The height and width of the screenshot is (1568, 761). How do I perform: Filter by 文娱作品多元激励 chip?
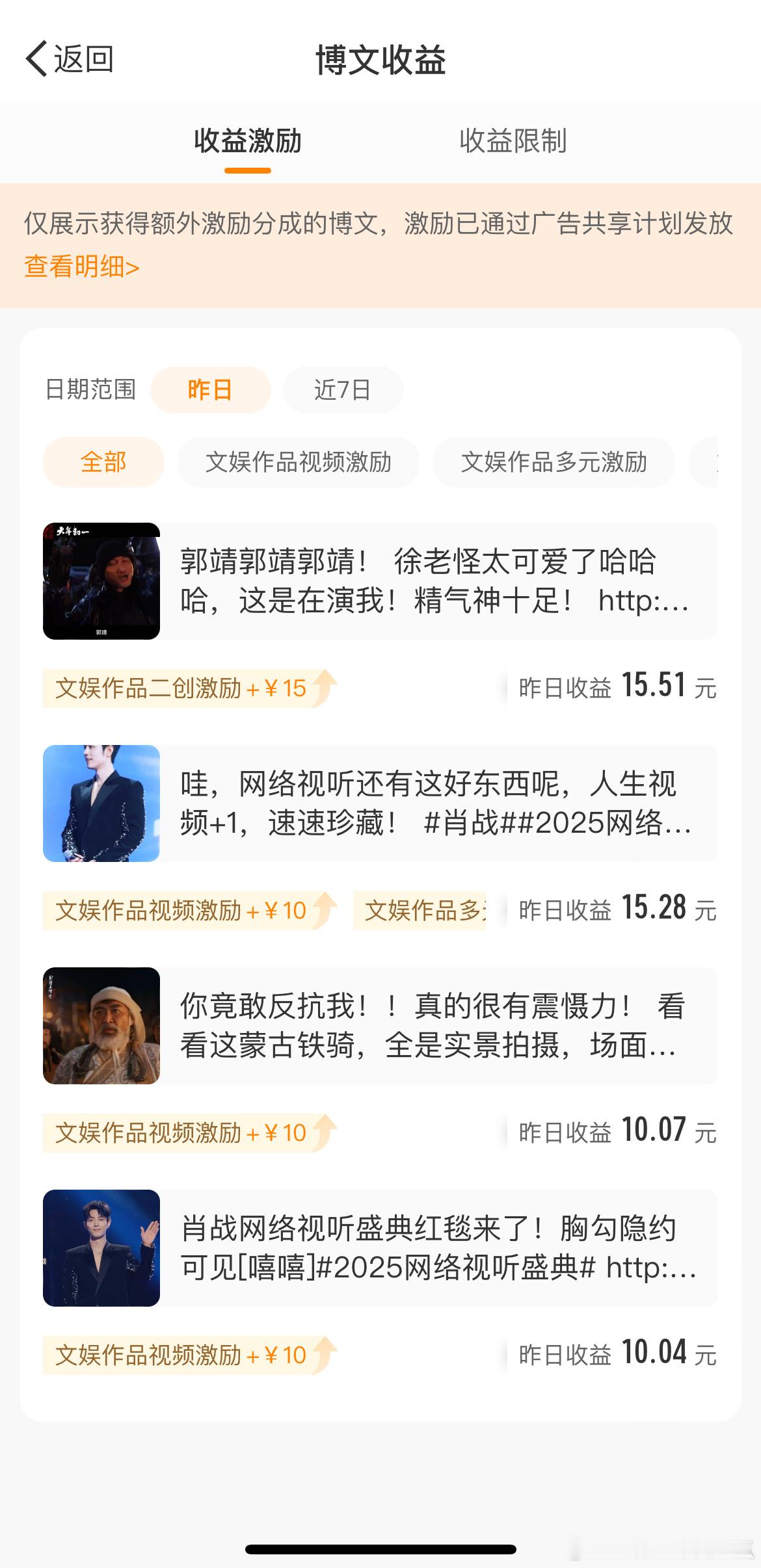pos(554,462)
